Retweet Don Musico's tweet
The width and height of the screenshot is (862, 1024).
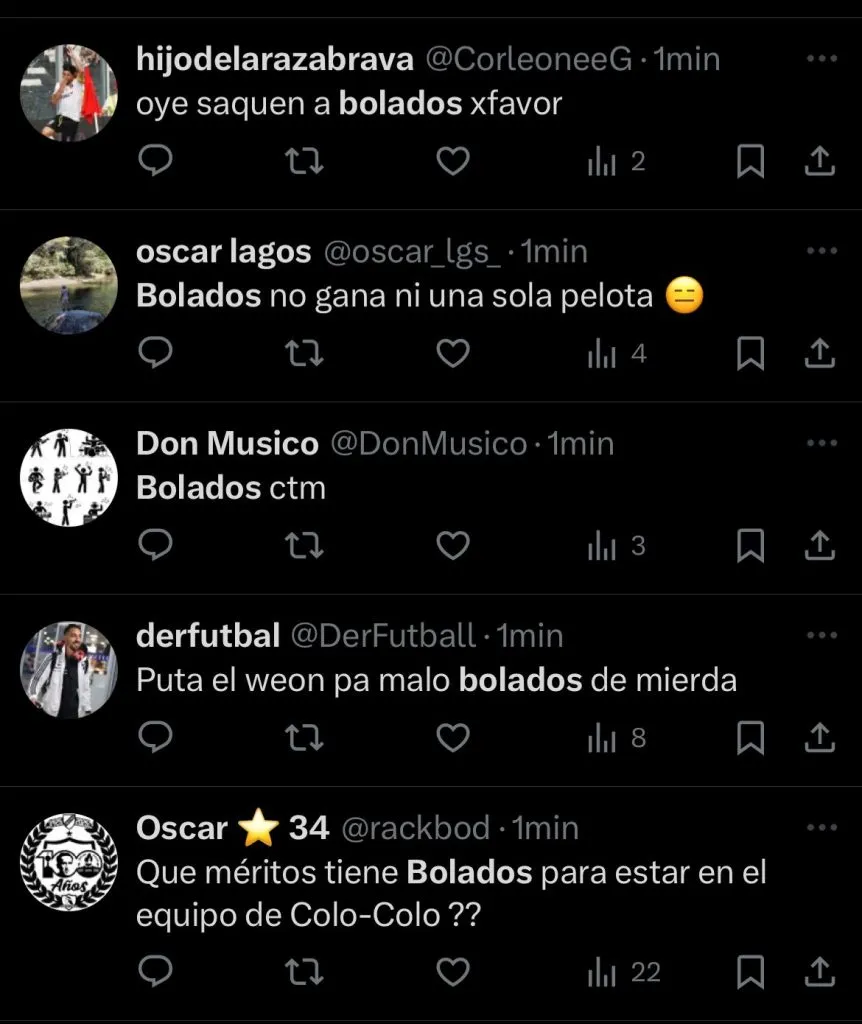305,545
